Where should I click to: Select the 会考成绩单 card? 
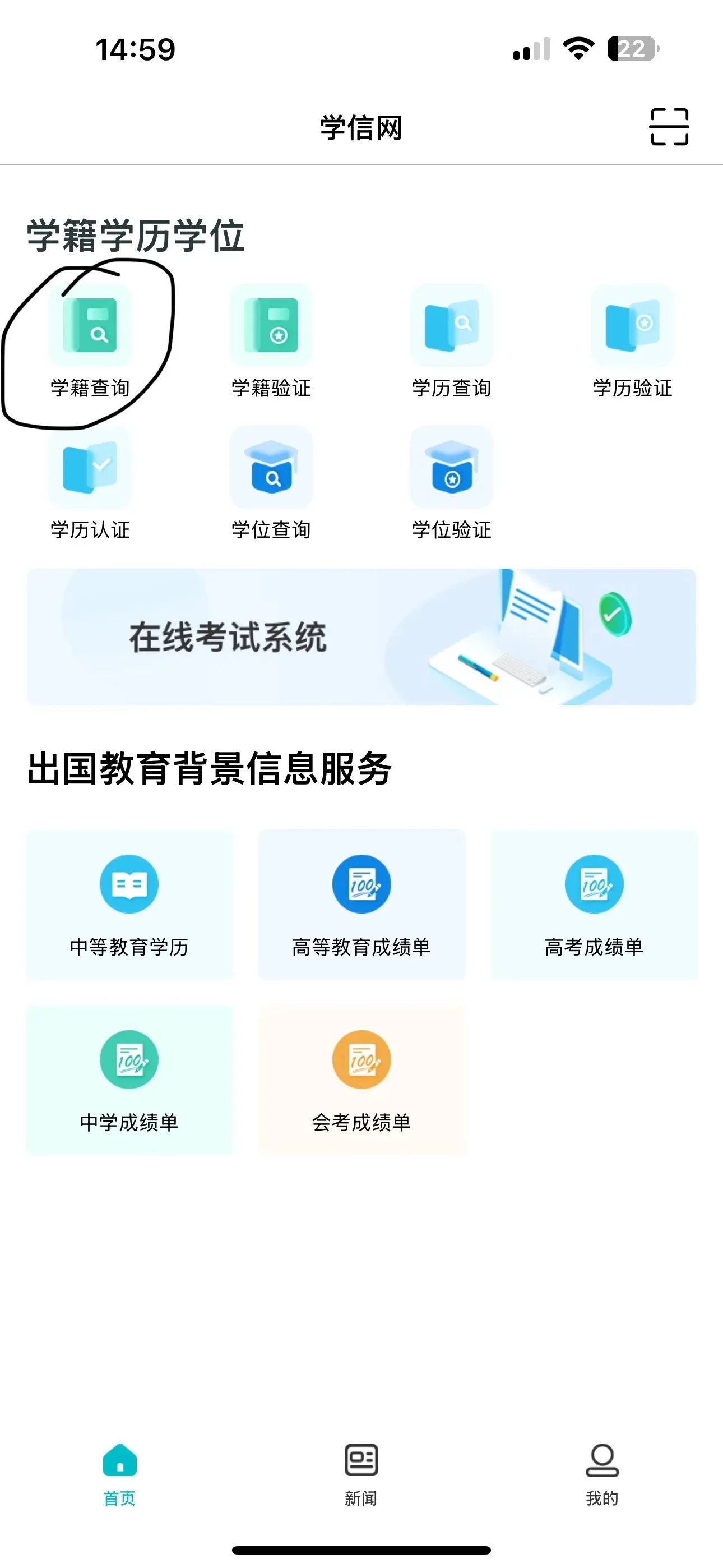(361, 1080)
